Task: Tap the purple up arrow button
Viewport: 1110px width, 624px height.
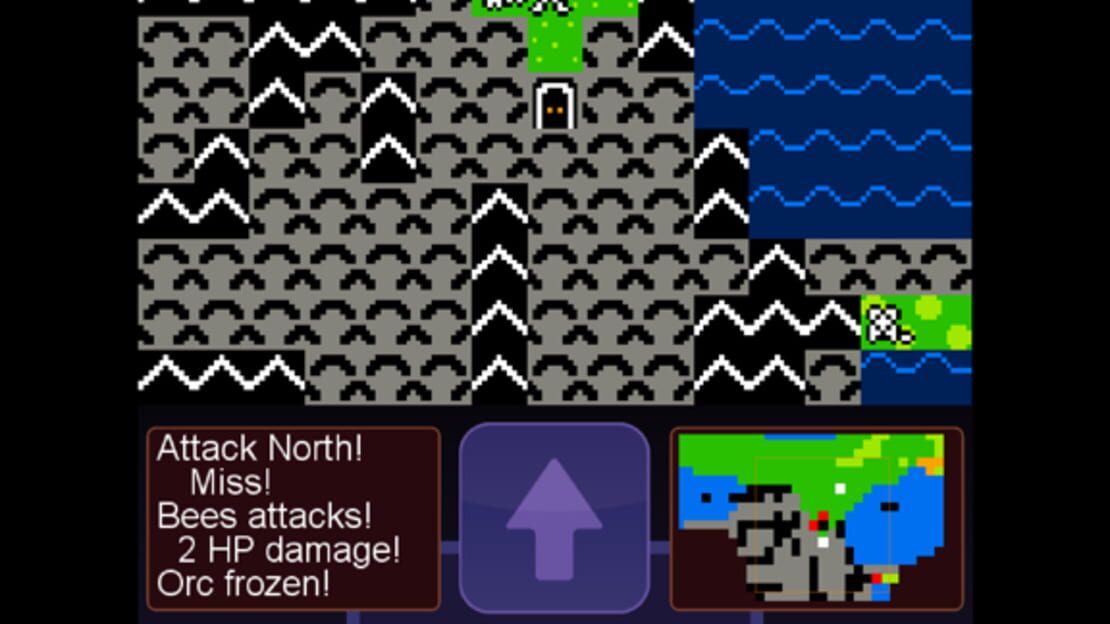Action: pos(554,518)
